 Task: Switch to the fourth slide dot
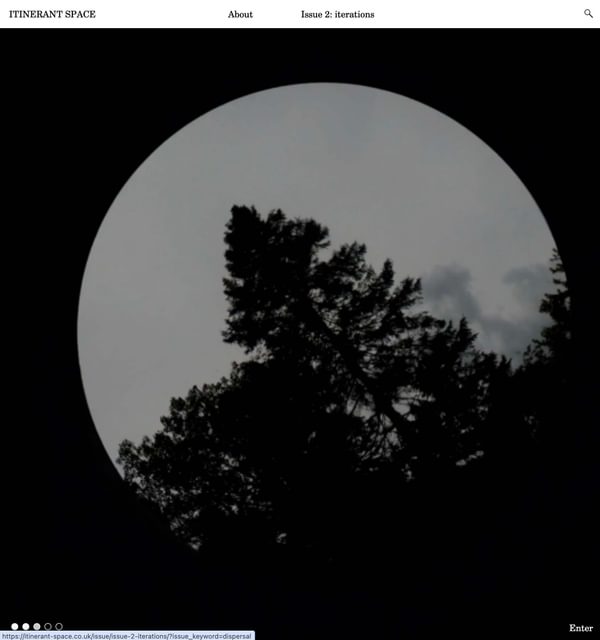(48, 626)
